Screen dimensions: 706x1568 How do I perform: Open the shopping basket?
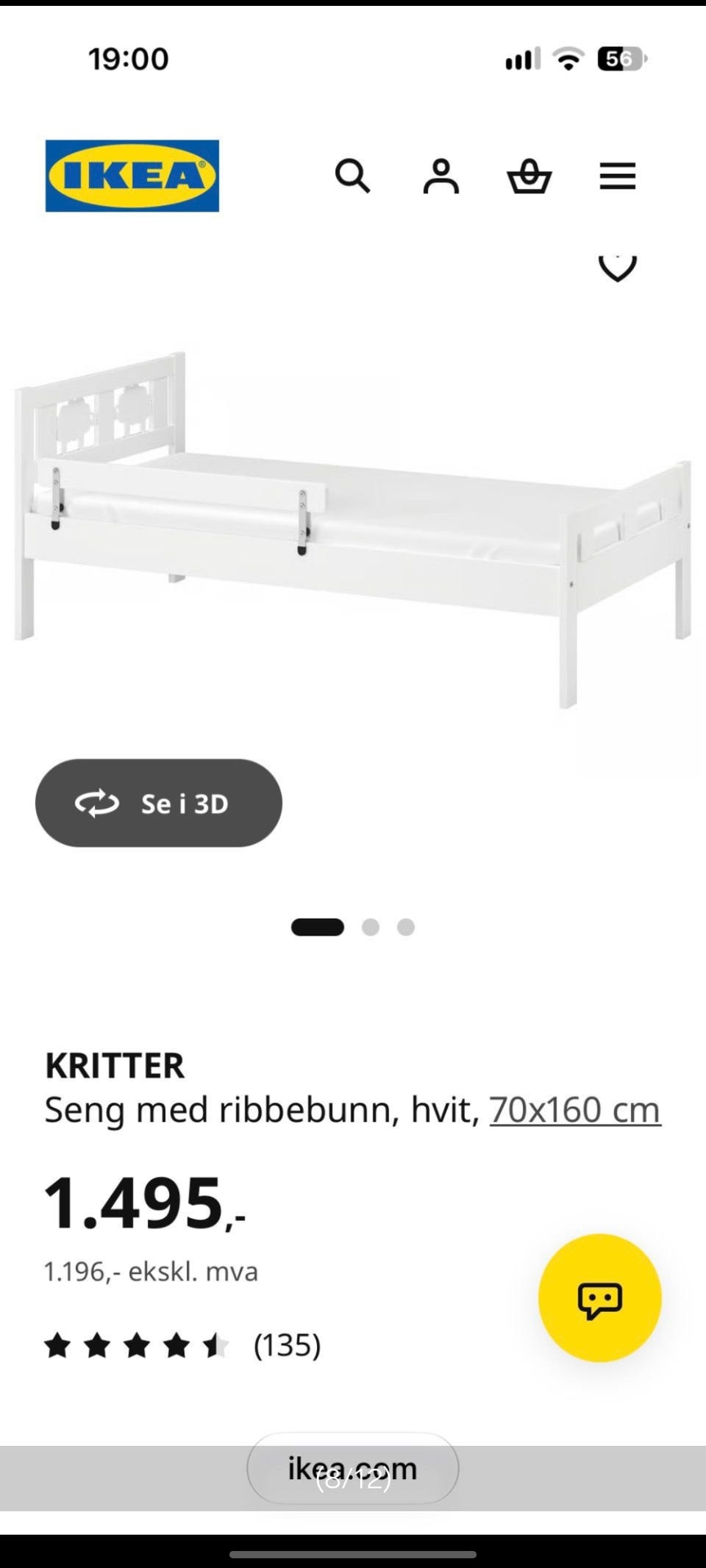click(529, 176)
